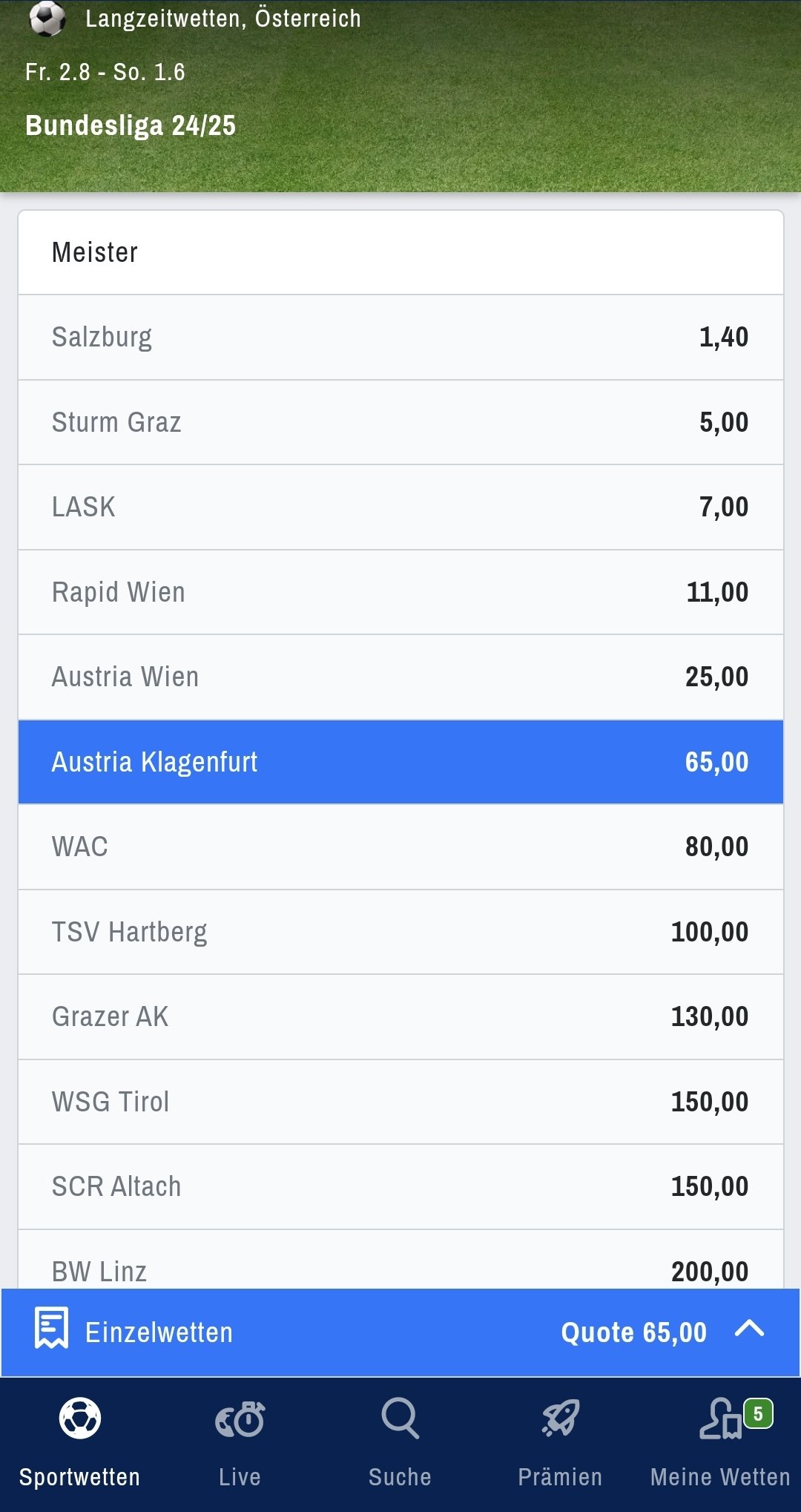Tap the WAC 80,00 odds
The width and height of the screenshot is (801, 1512).
coord(400,847)
